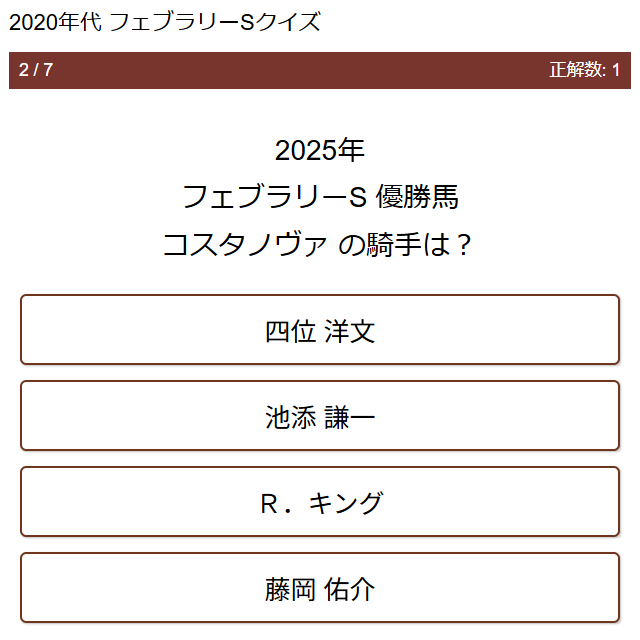Select answer 四位 洋文
This screenshot has height=640, width=640.
320,330
